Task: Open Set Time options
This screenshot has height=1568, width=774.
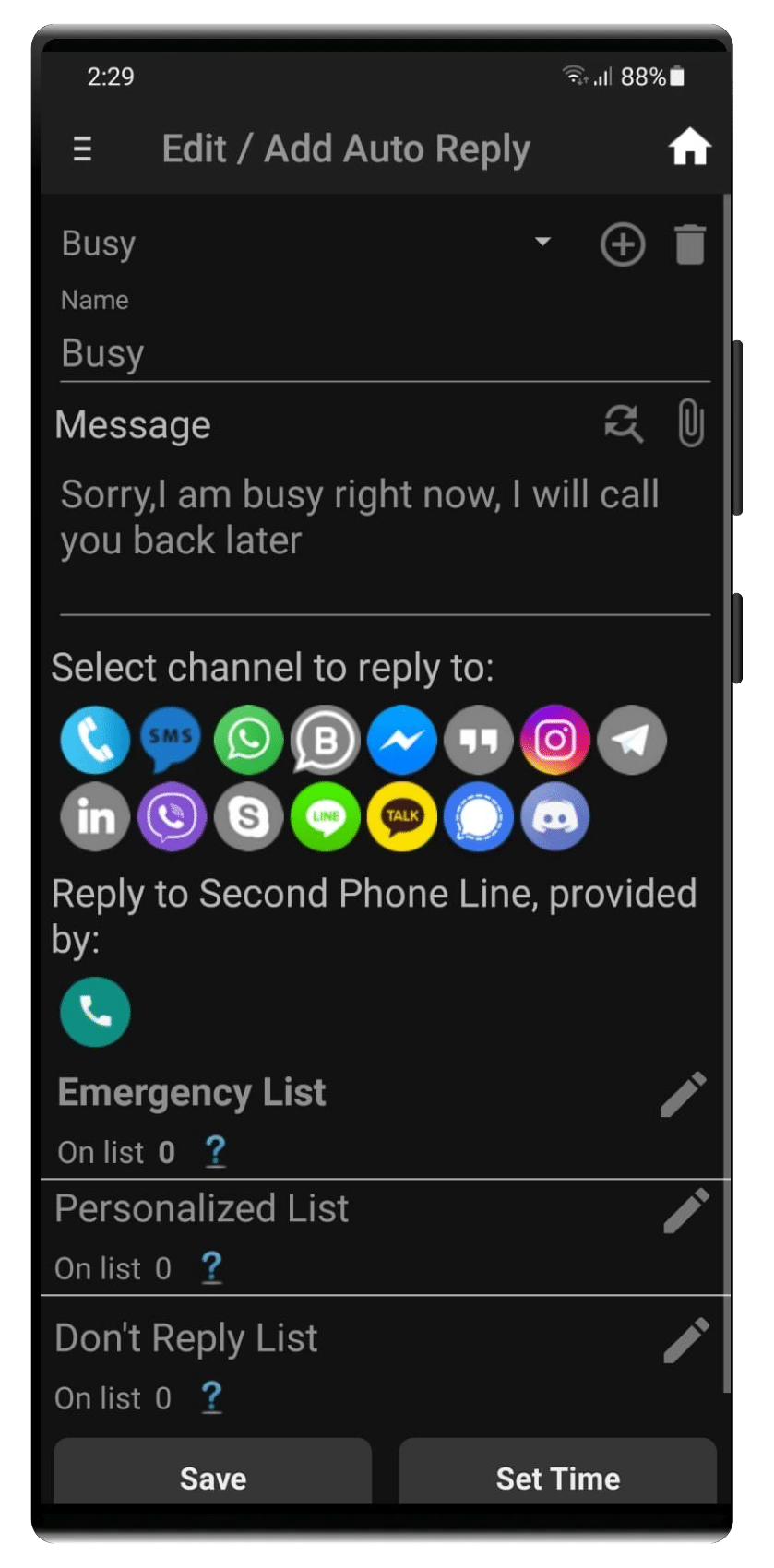Action: [557, 1477]
